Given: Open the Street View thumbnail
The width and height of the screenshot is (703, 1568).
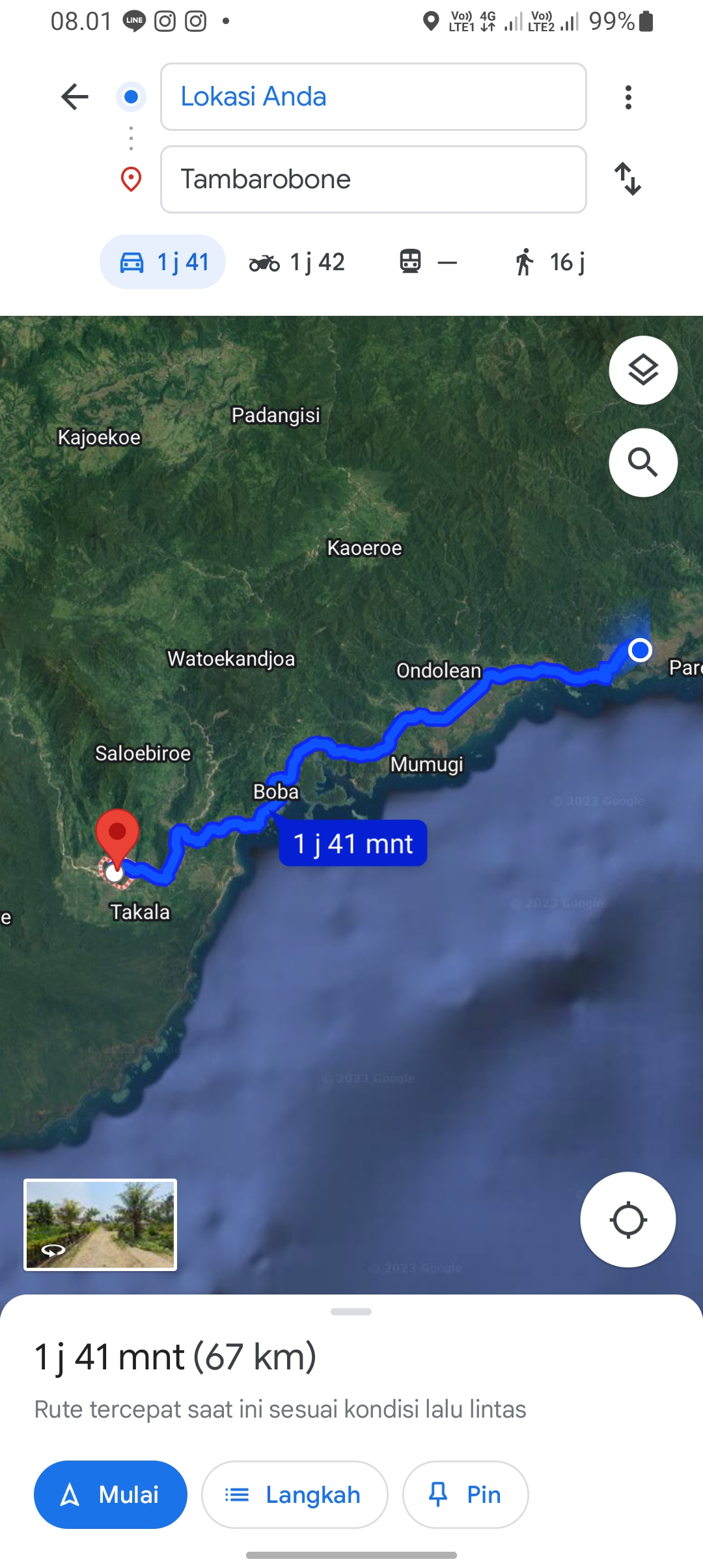Looking at the screenshot, I should [100, 1224].
